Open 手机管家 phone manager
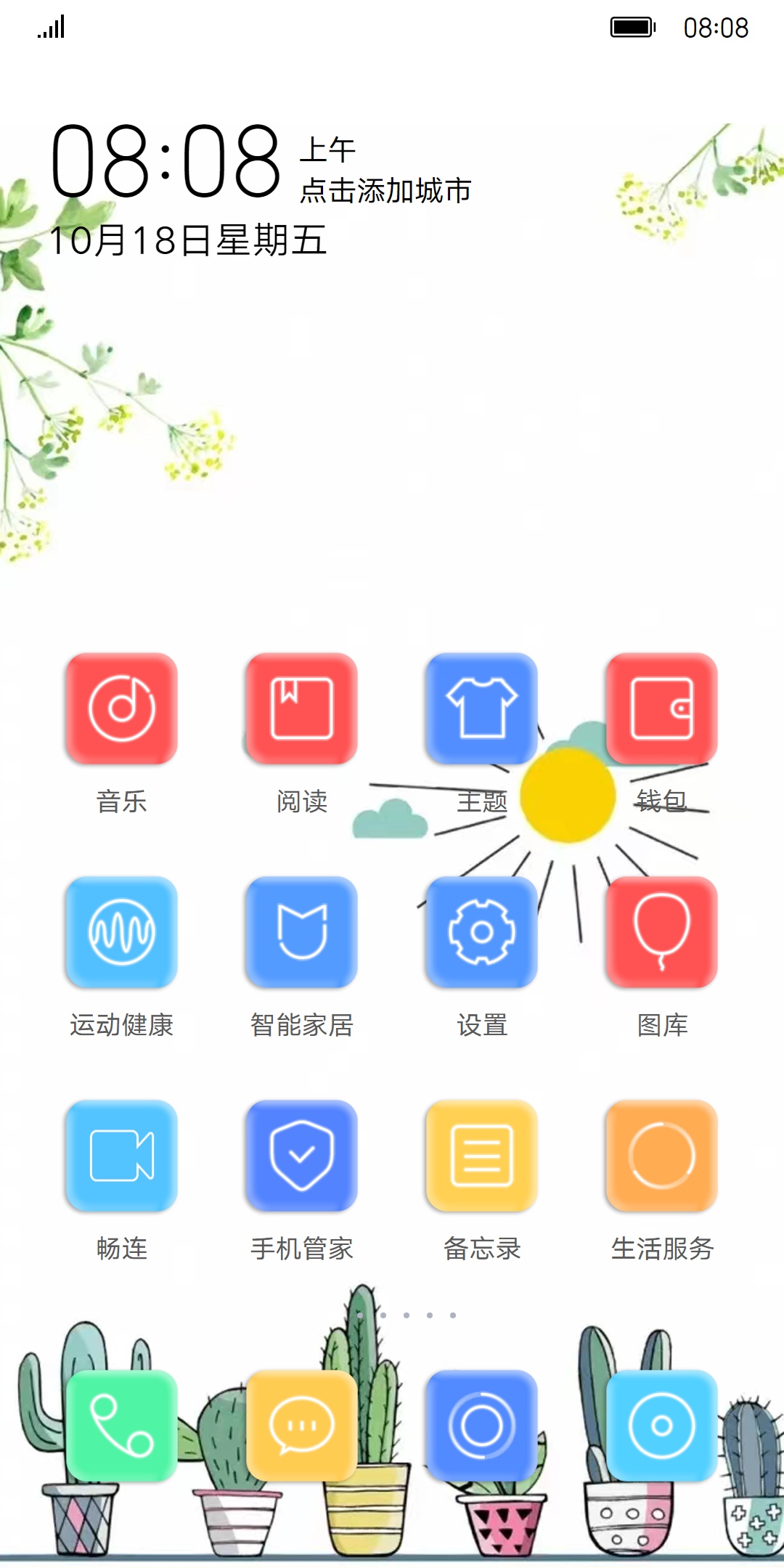The image size is (784, 1568). pos(301,1156)
